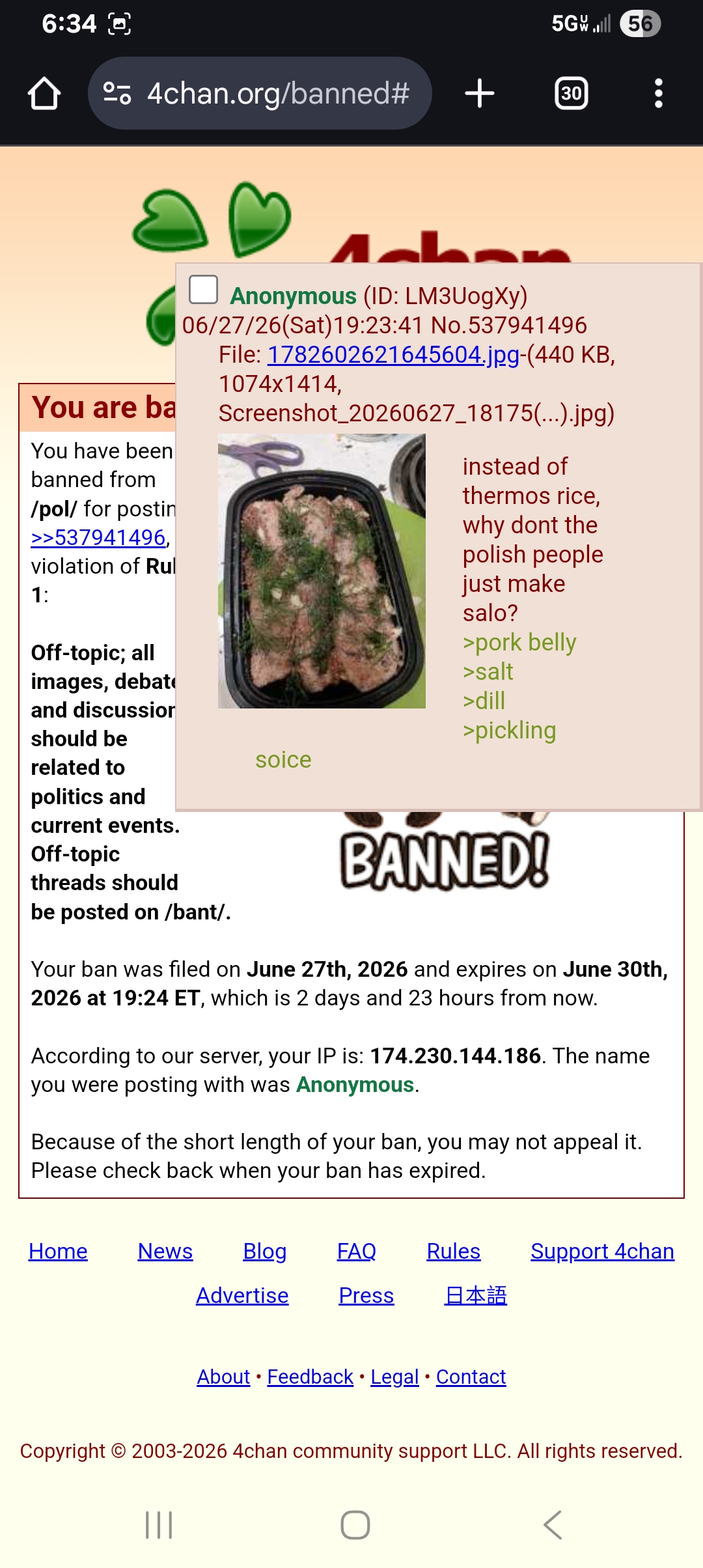Open the tab switcher showing 30 tabs

click(x=572, y=93)
